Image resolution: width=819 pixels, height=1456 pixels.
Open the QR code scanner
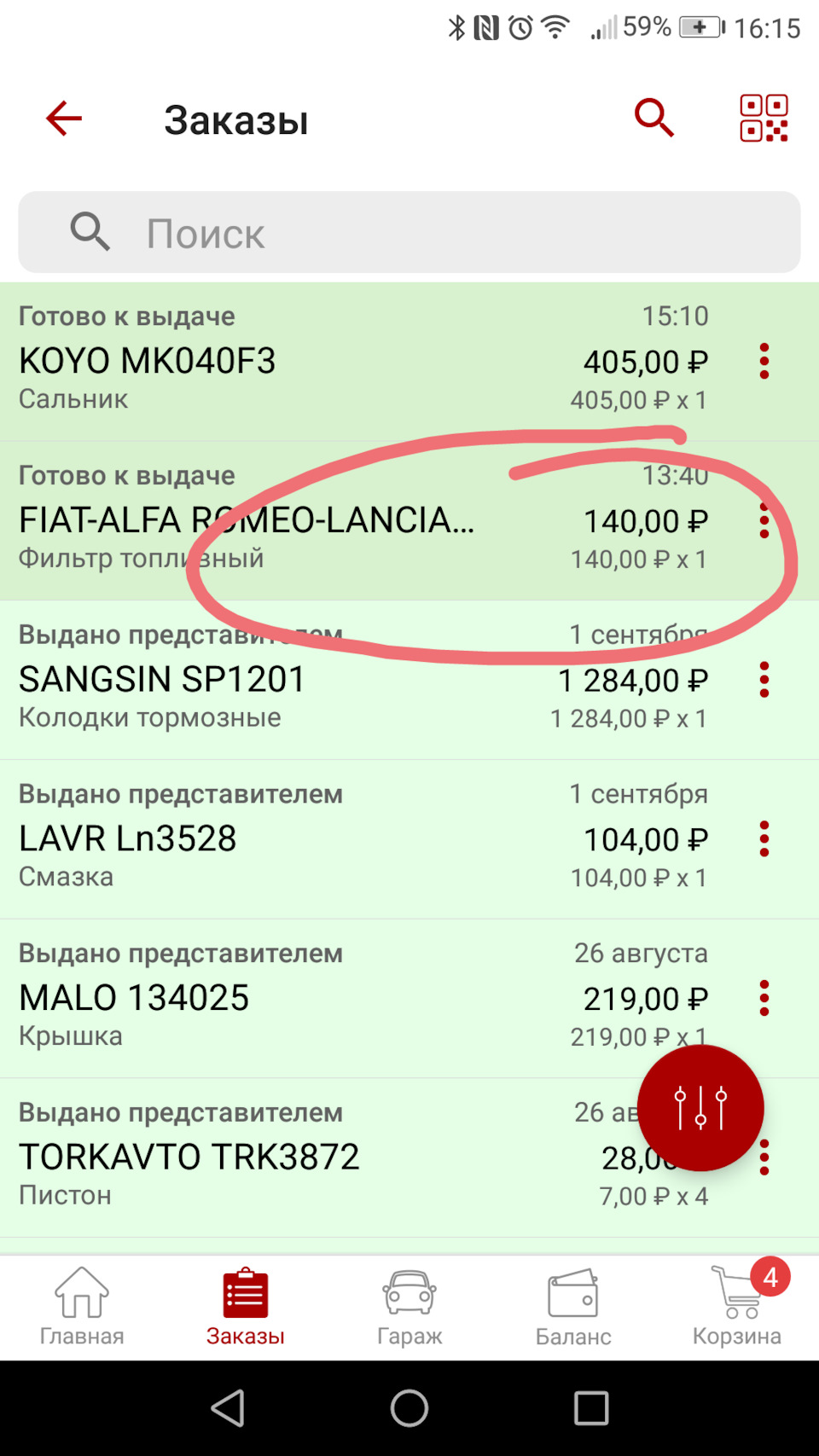pyautogui.click(x=764, y=118)
